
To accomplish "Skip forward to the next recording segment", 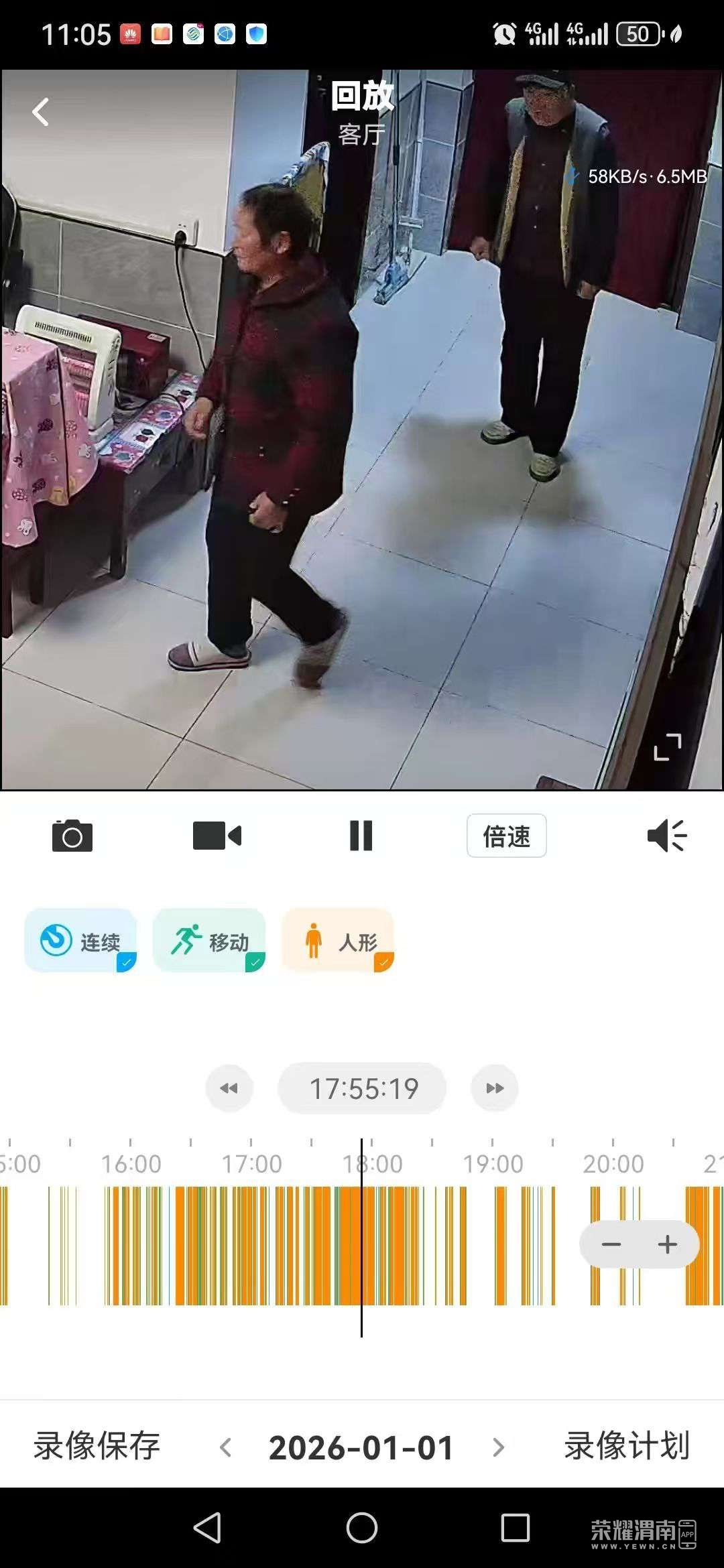I will pos(495,1088).
